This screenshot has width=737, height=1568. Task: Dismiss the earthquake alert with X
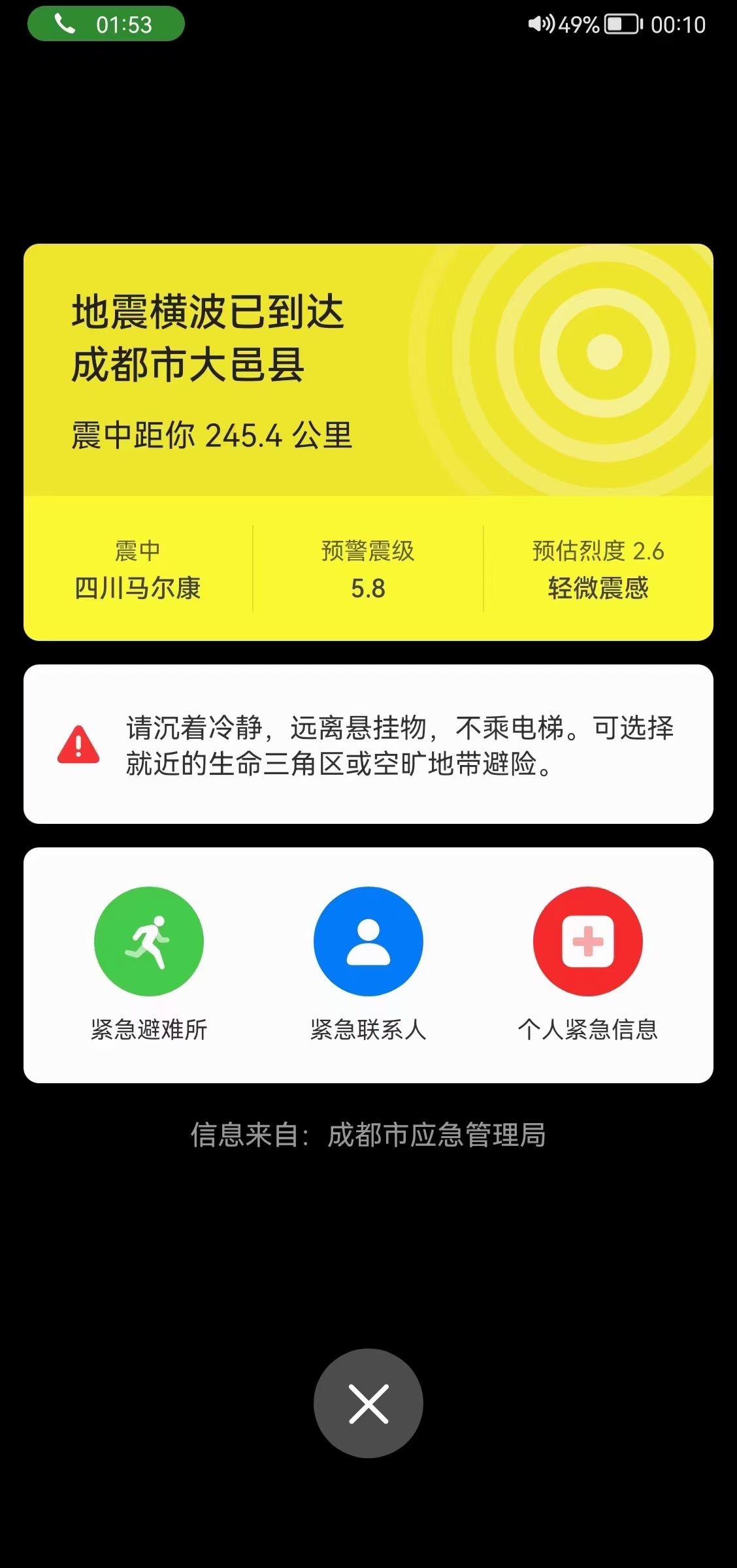point(368,1403)
